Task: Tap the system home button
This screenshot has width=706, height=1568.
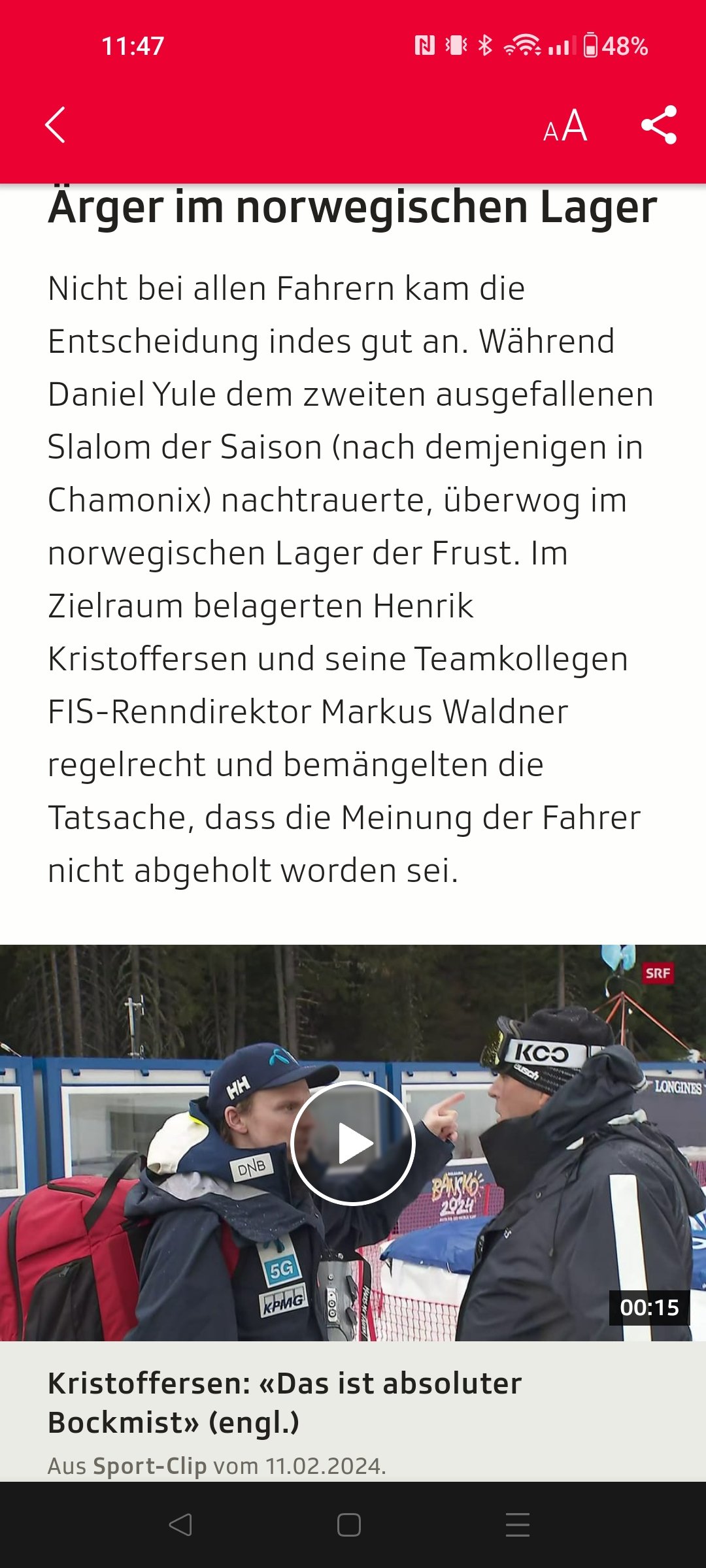Action: pyautogui.click(x=349, y=1525)
